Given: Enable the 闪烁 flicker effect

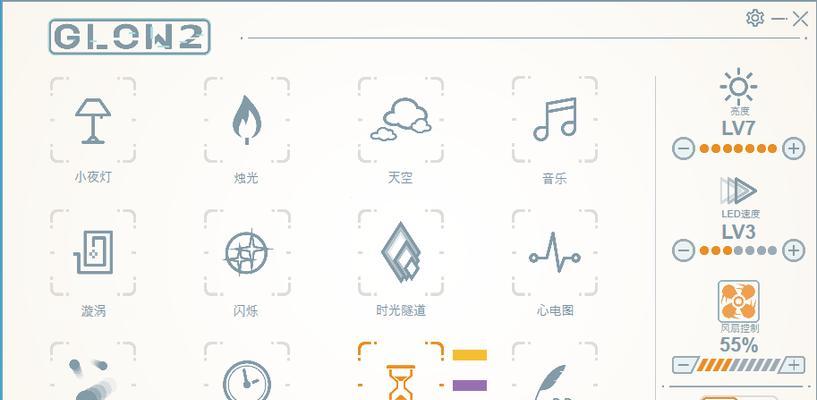Looking at the screenshot, I should tap(246, 254).
